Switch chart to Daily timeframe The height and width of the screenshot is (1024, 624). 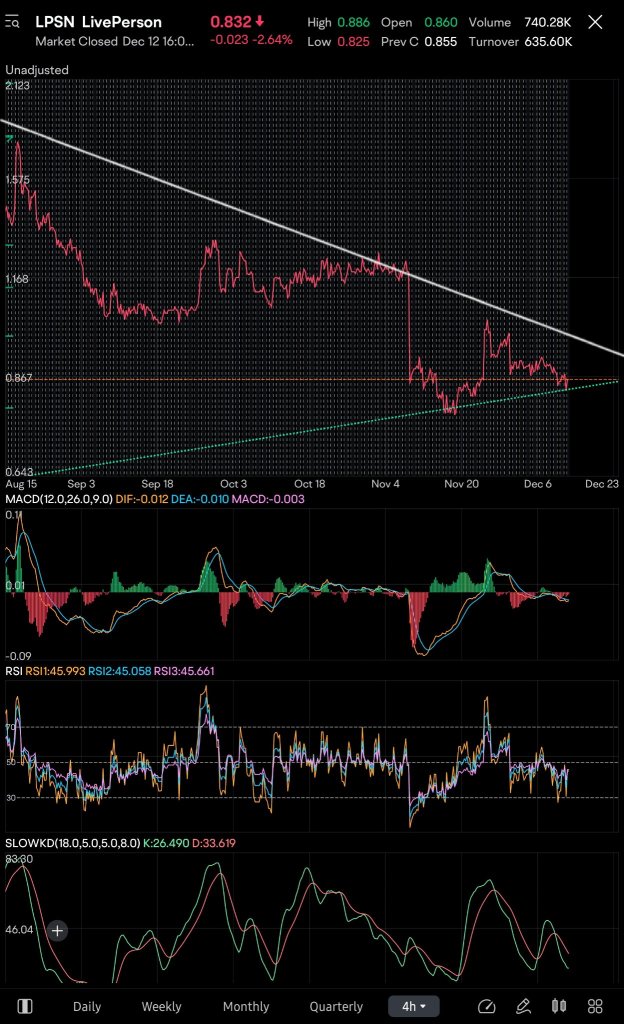point(87,1006)
